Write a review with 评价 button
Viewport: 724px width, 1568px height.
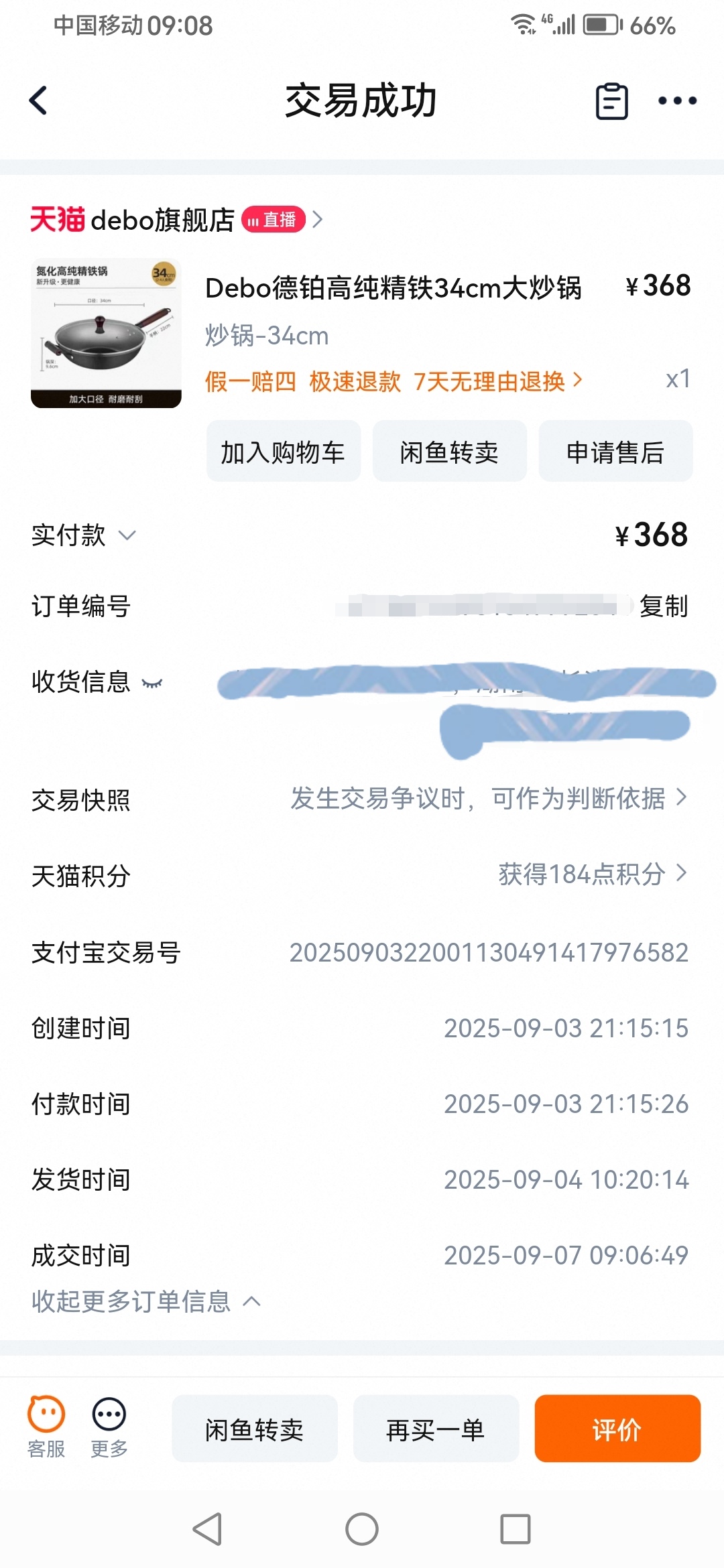coord(617,1429)
